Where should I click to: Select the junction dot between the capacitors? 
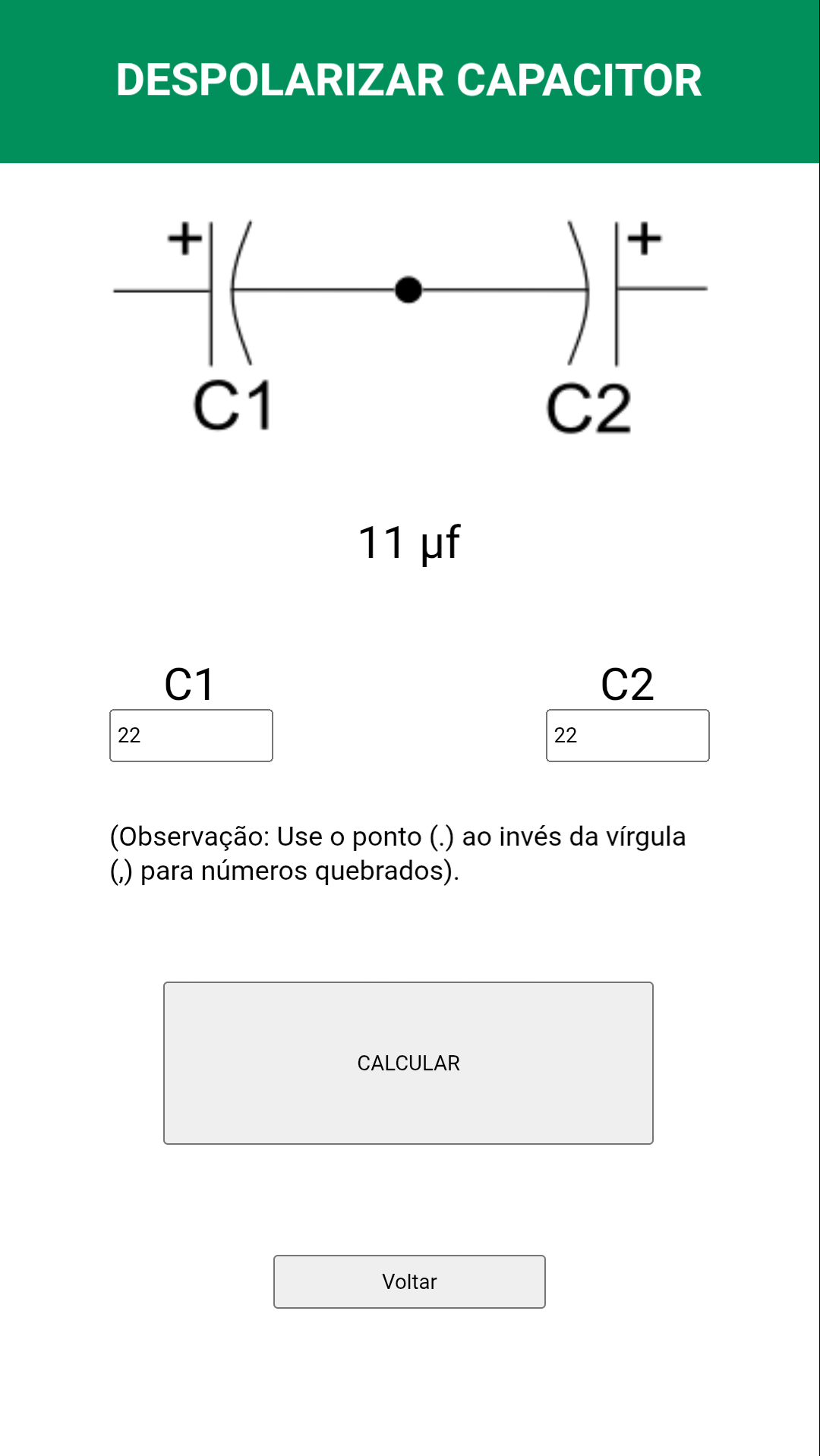[410, 288]
